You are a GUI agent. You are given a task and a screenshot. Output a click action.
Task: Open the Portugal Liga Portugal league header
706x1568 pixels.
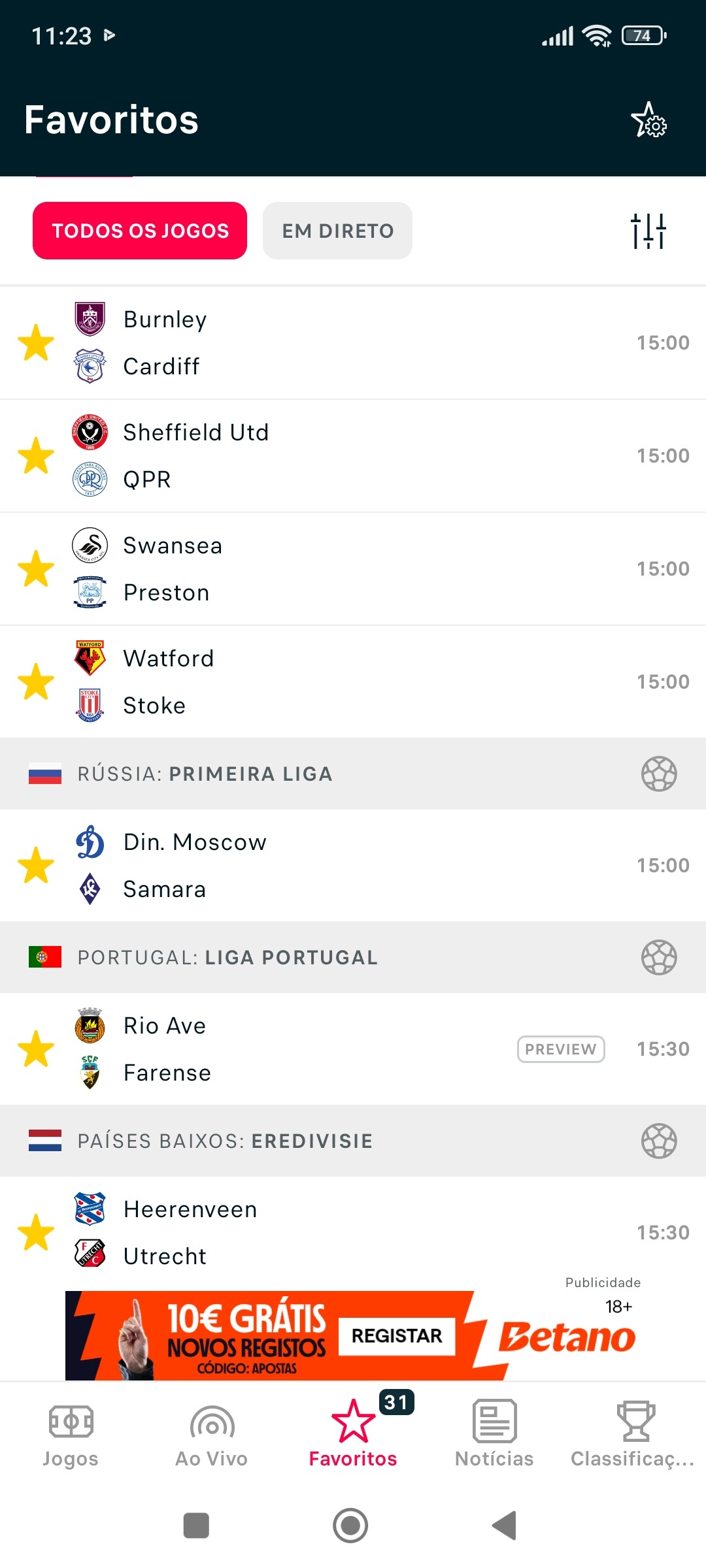coord(353,957)
